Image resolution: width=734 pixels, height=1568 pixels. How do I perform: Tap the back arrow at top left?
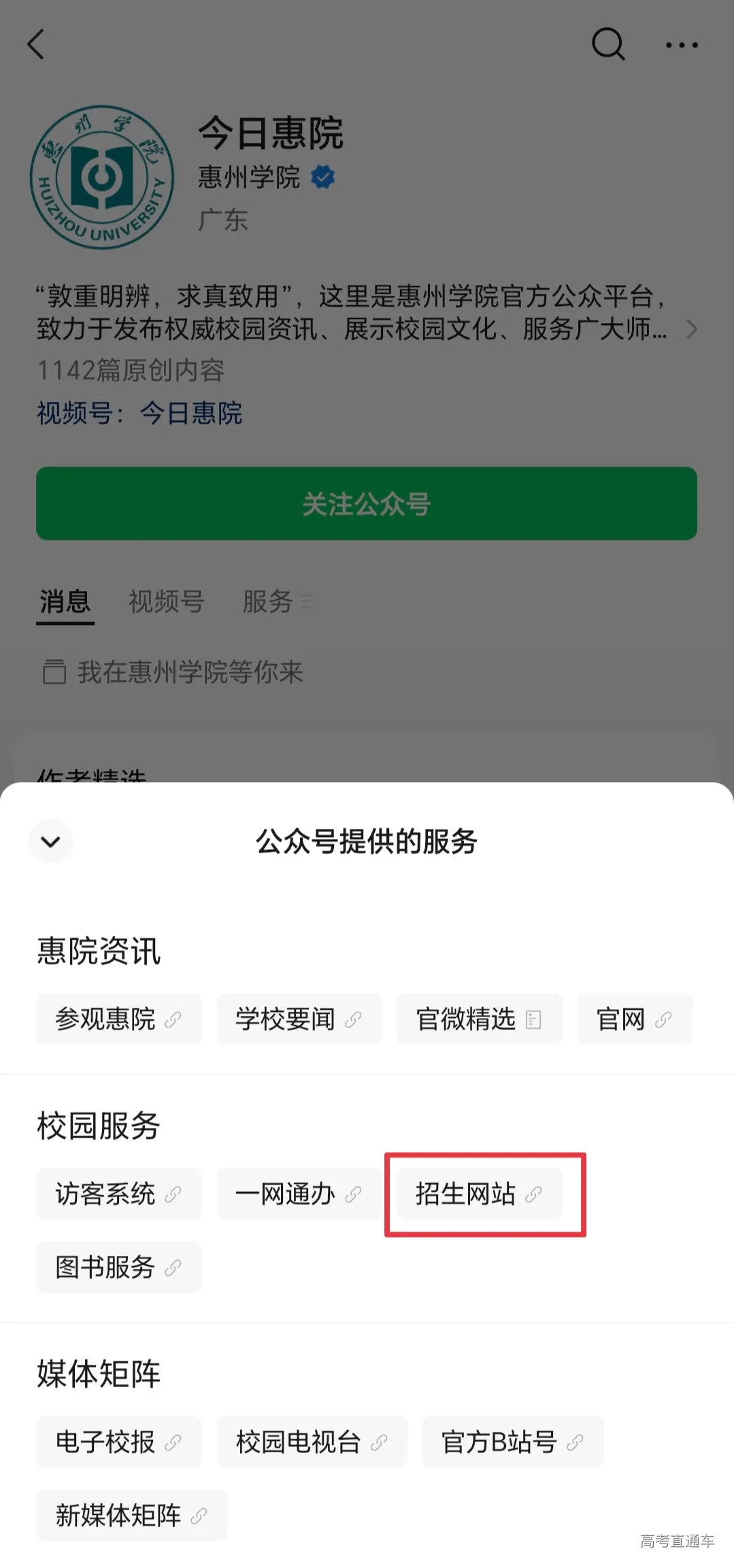[x=37, y=45]
